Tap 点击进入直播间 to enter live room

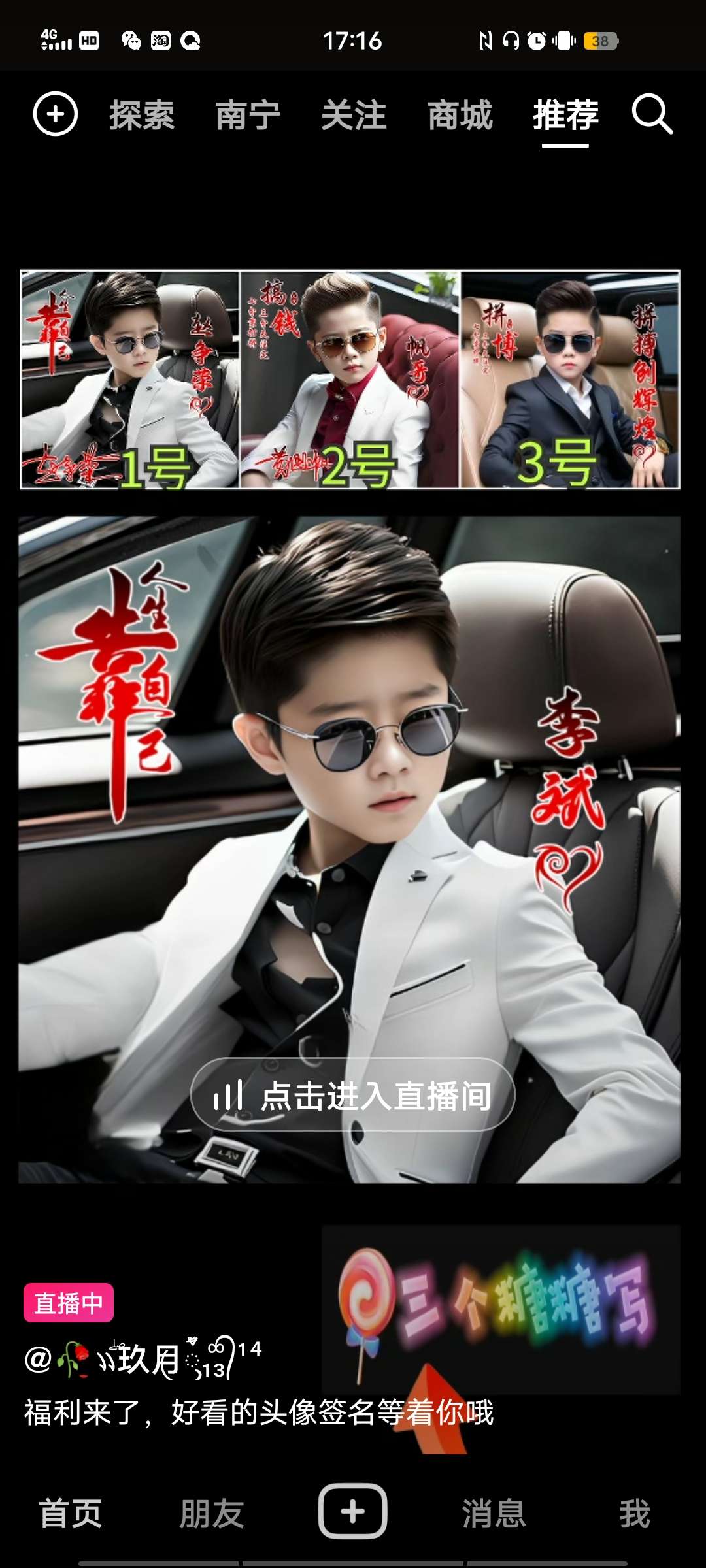[x=353, y=1096]
